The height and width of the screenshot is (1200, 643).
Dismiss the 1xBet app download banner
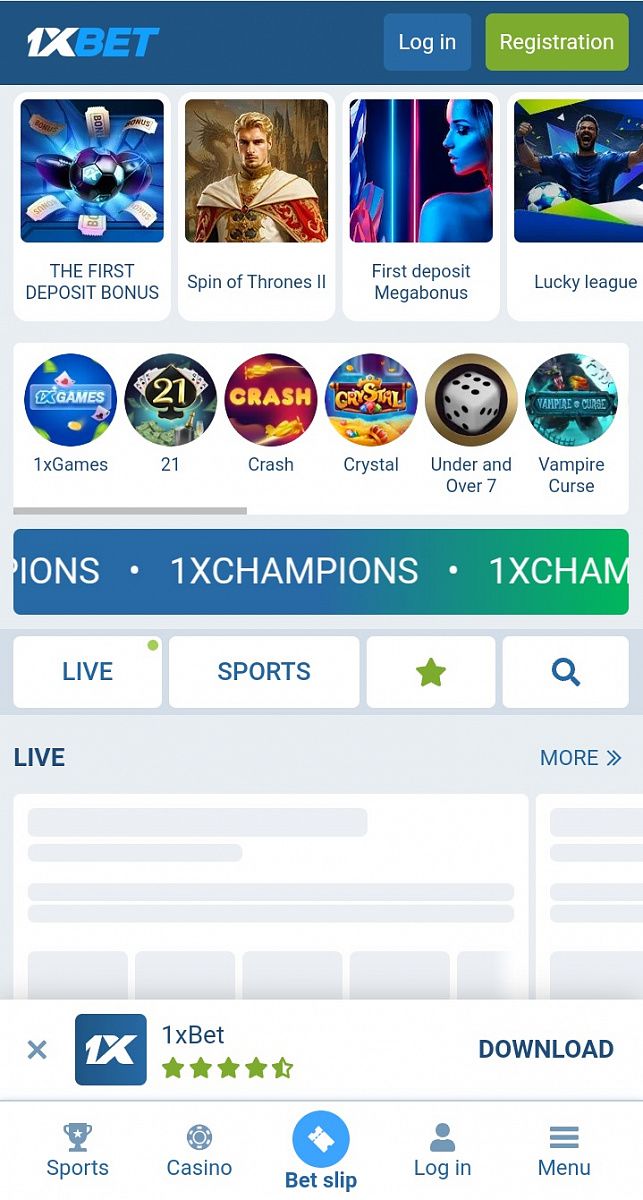tap(37, 1049)
